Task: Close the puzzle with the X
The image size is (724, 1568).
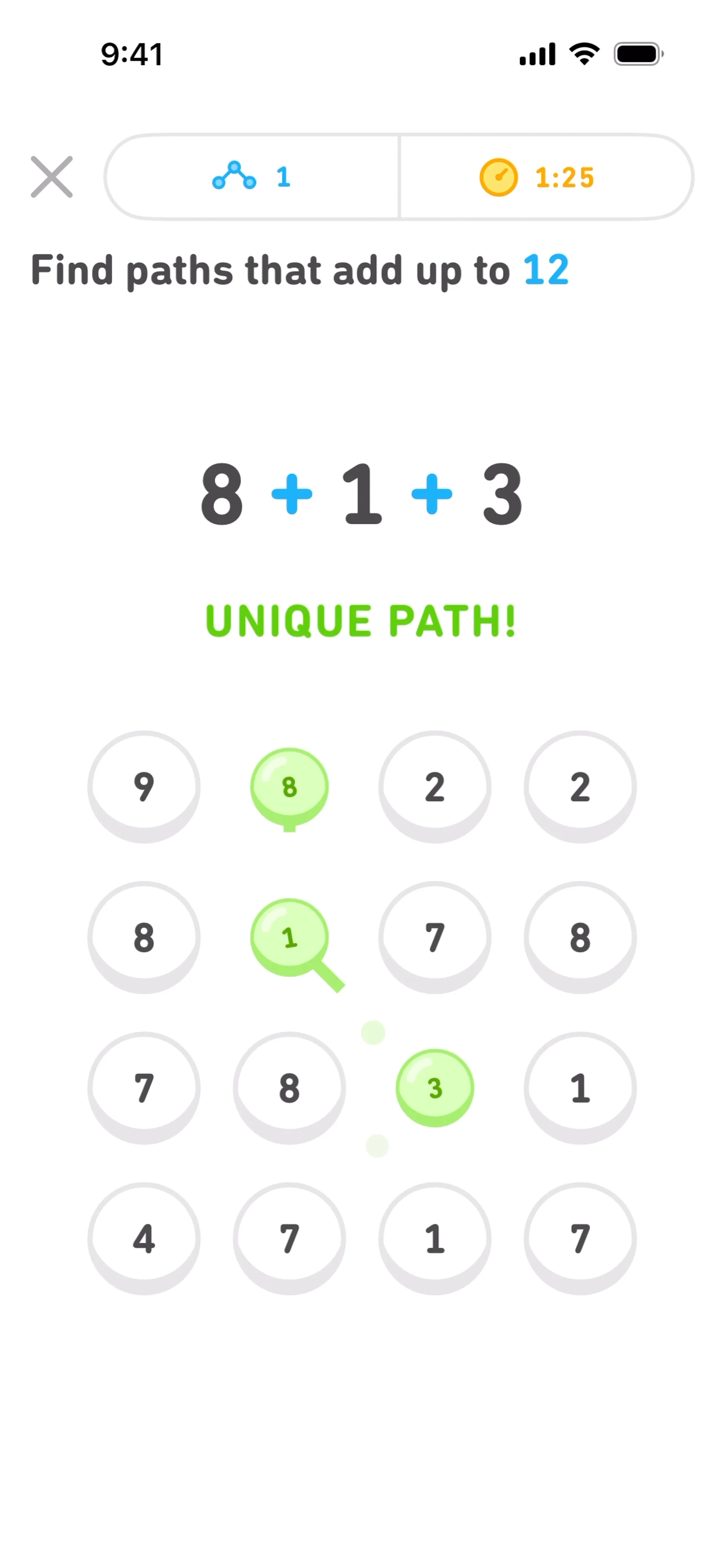Action: [x=52, y=177]
